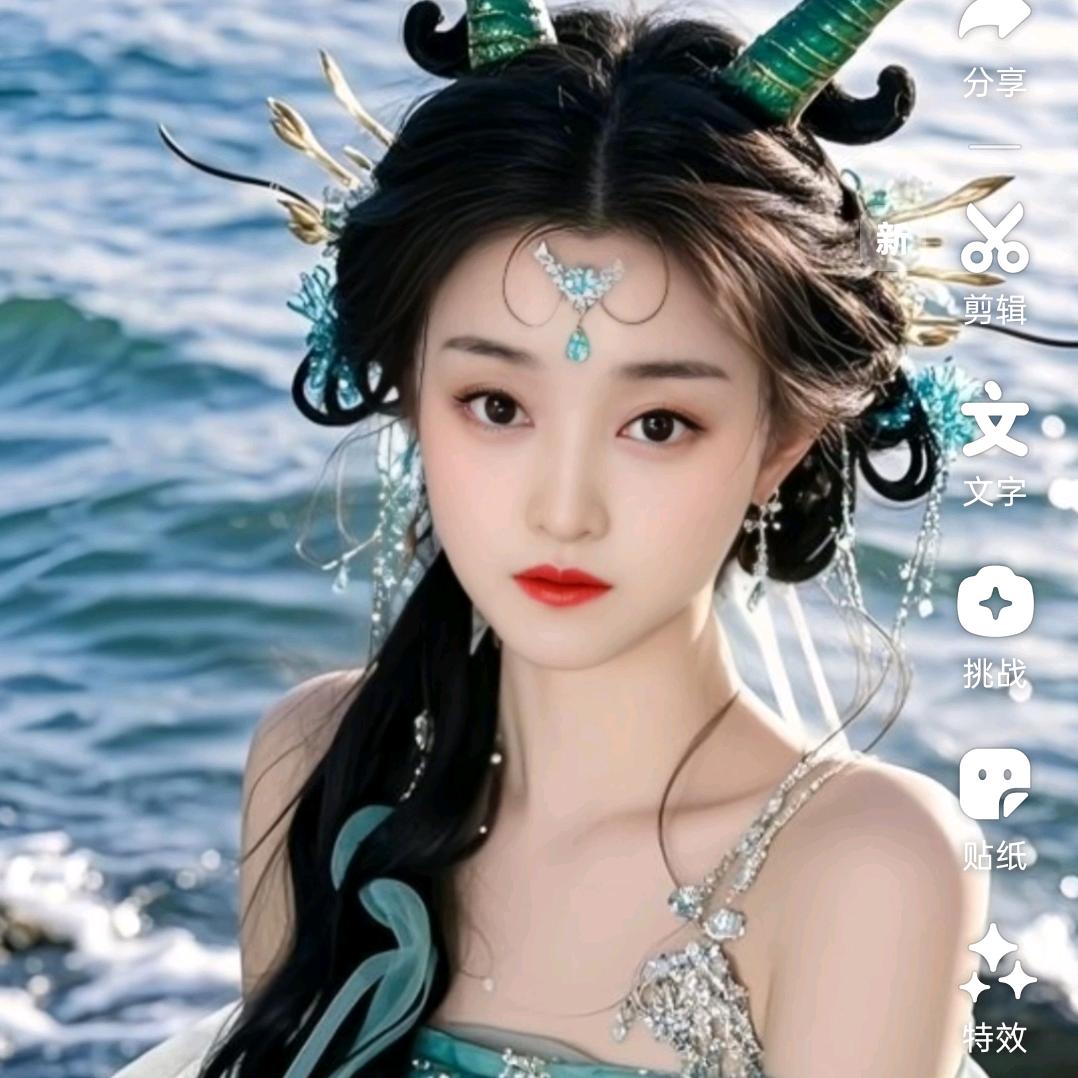The width and height of the screenshot is (1078, 1078).
Task: Select the 贴纸 sticker tool
Action: click(994, 785)
